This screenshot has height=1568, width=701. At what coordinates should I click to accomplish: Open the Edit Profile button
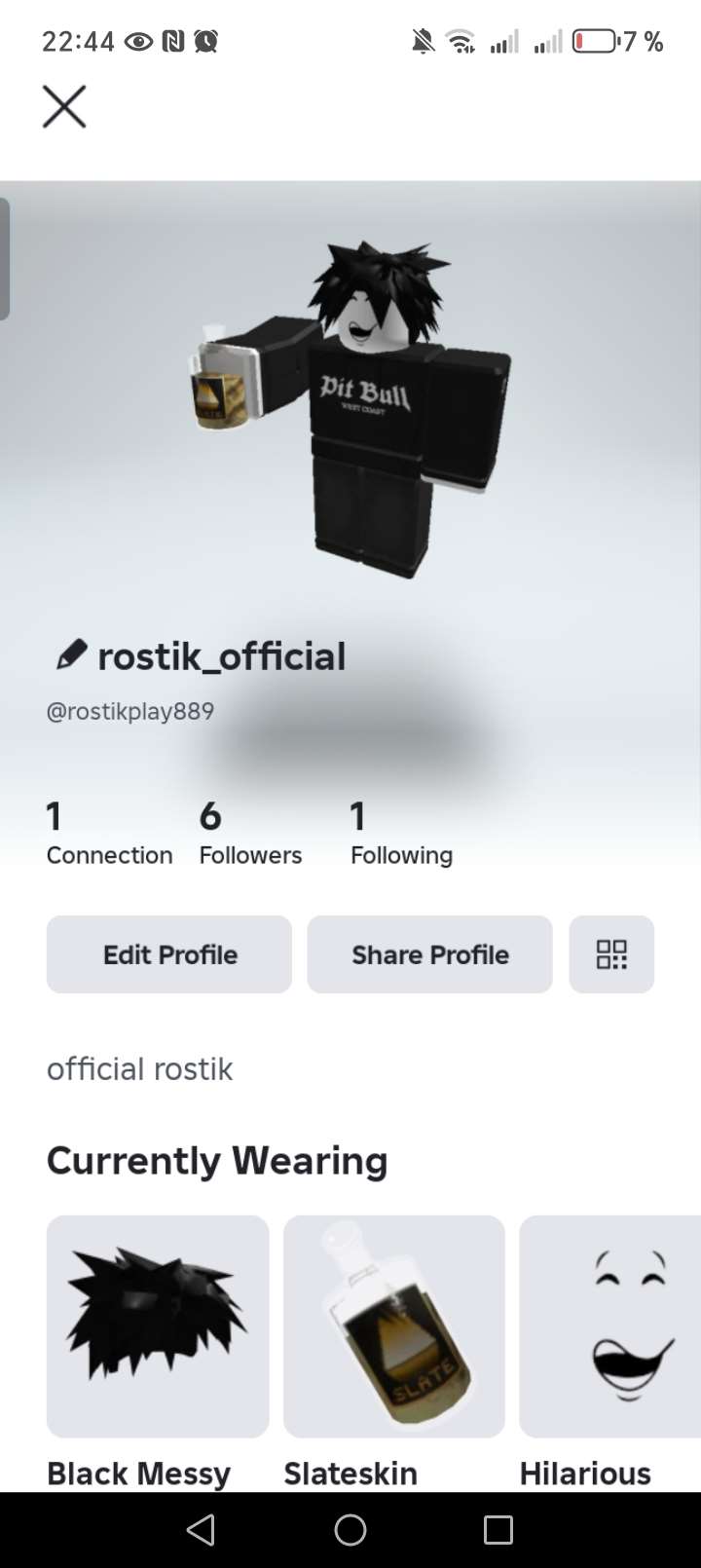168,954
